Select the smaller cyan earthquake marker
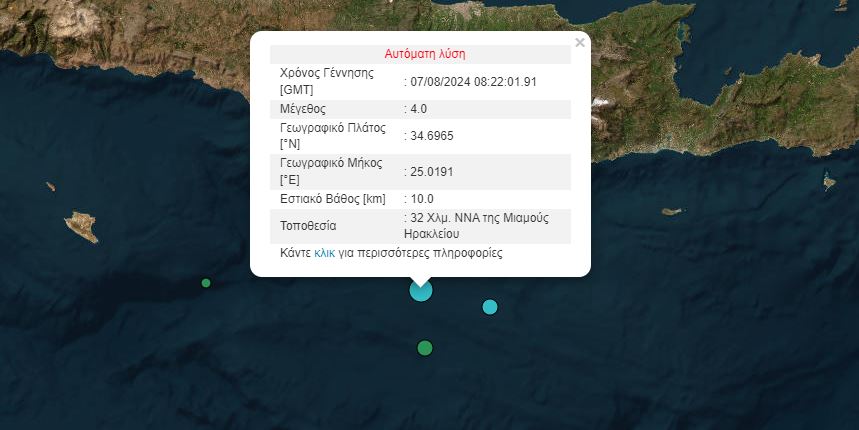The height and width of the screenshot is (430, 859). [x=490, y=306]
